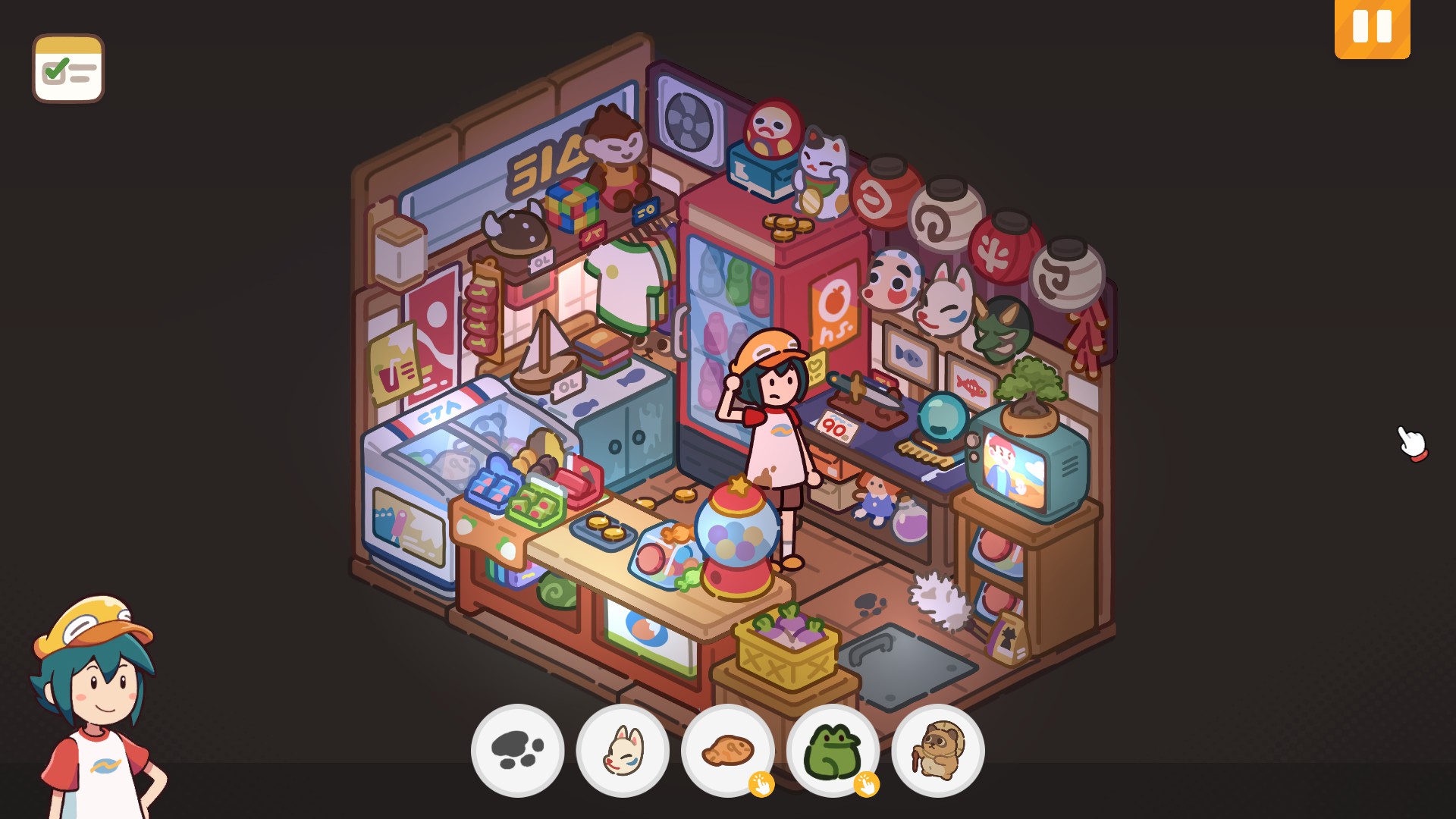The image size is (1456, 819).
Task: Open the checklist of tasks
Action: 68,68
